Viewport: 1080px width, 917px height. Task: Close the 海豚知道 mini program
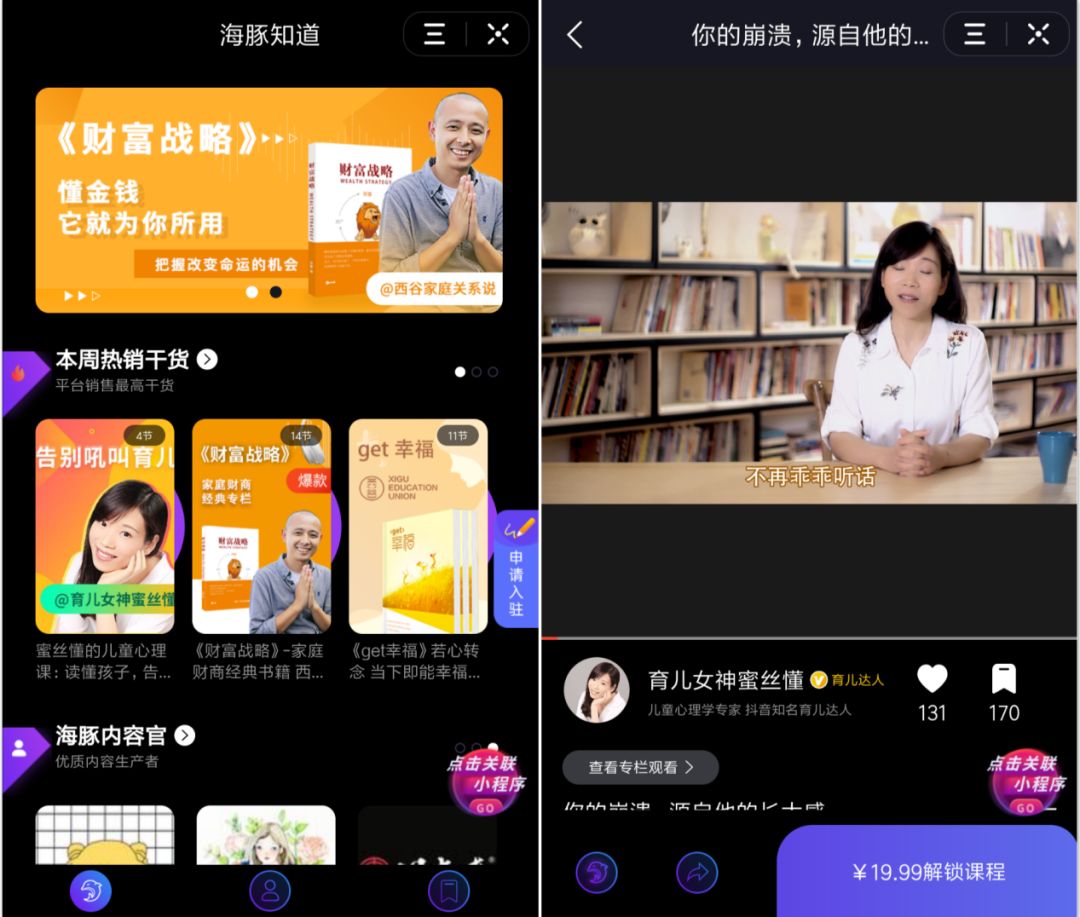[498, 35]
